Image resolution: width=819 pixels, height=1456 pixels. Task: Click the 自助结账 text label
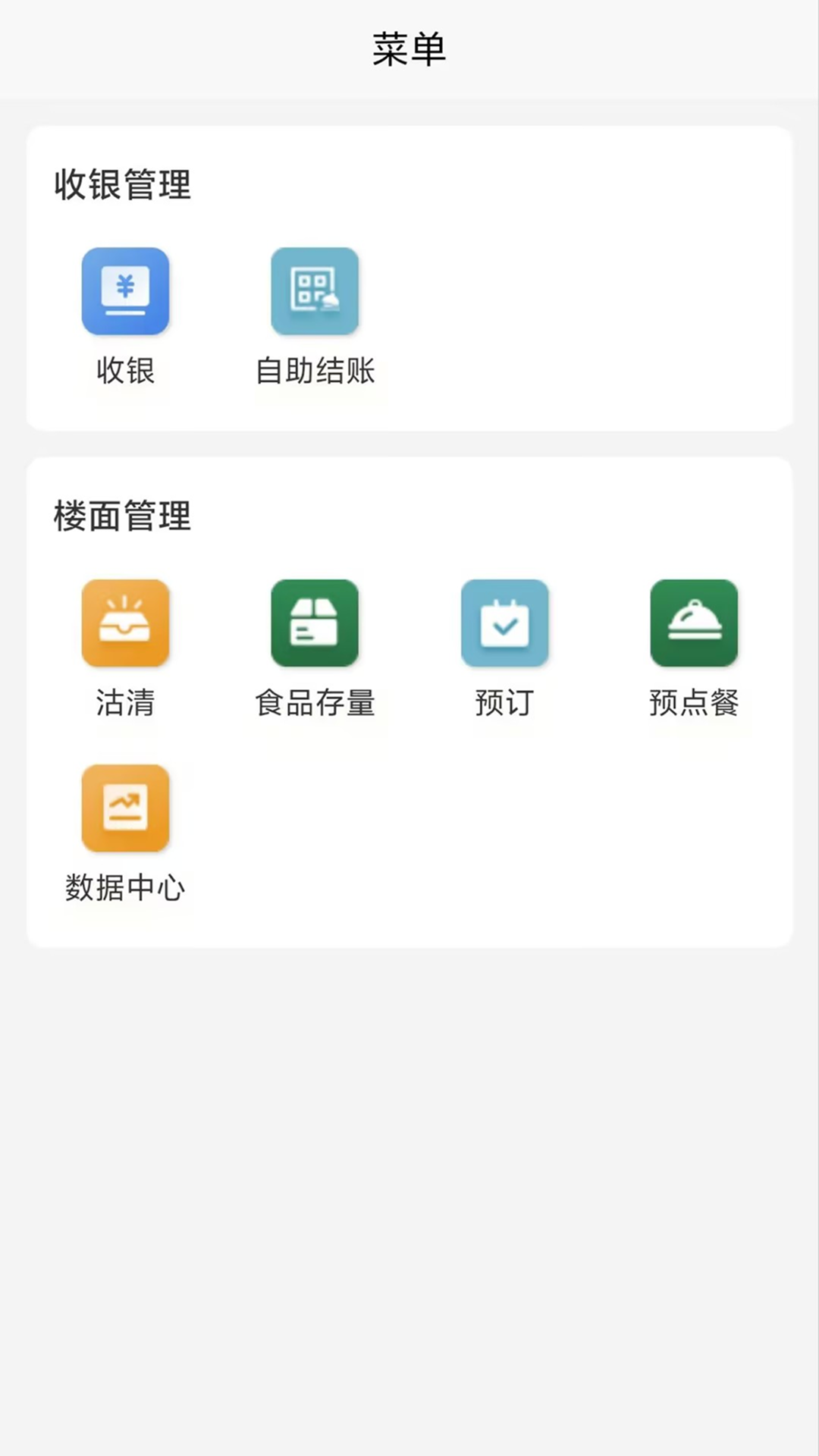pyautogui.click(x=315, y=371)
